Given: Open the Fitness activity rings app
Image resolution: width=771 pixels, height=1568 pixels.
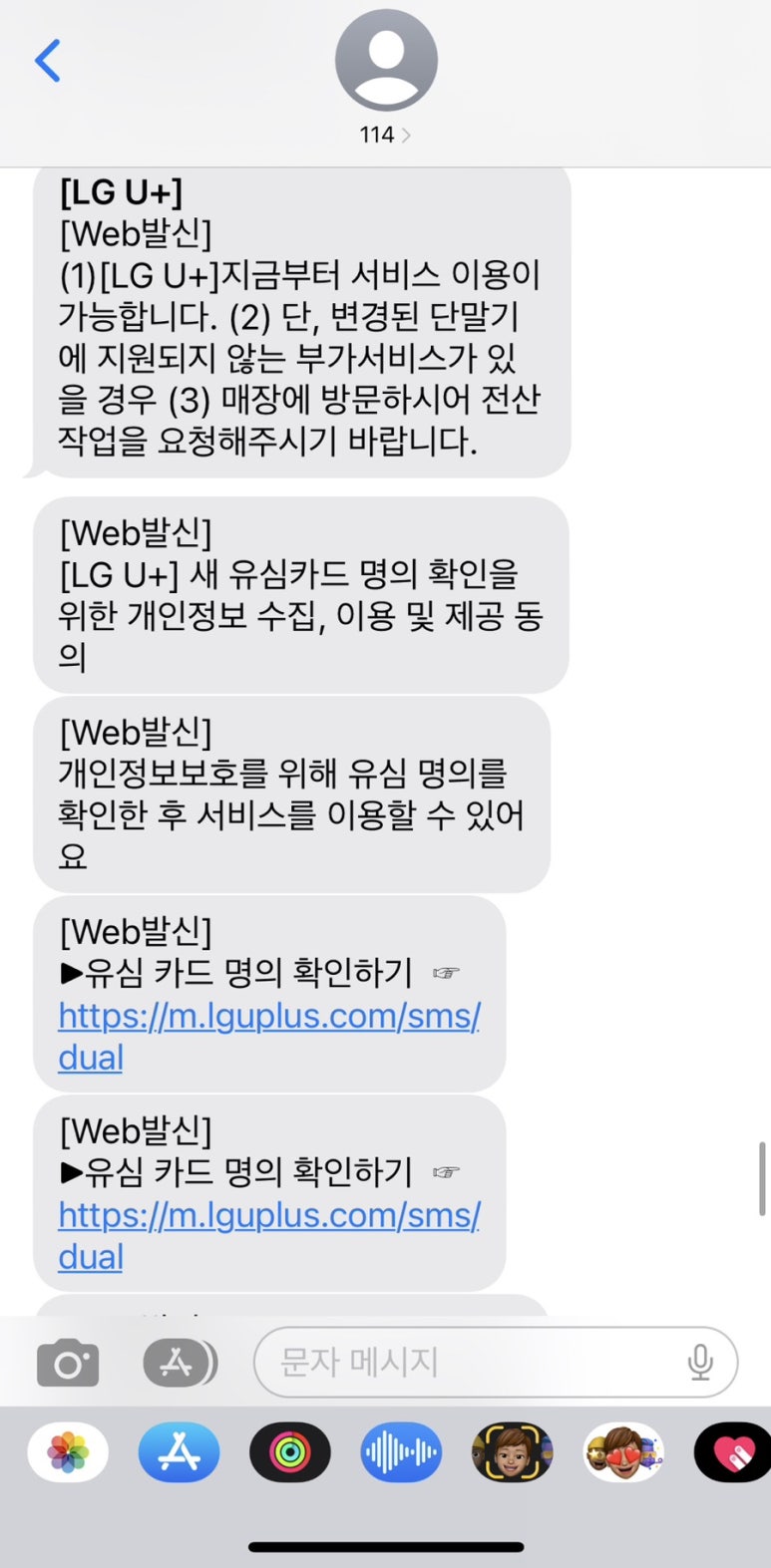Looking at the screenshot, I should pyautogui.click(x=289, y=1453).
